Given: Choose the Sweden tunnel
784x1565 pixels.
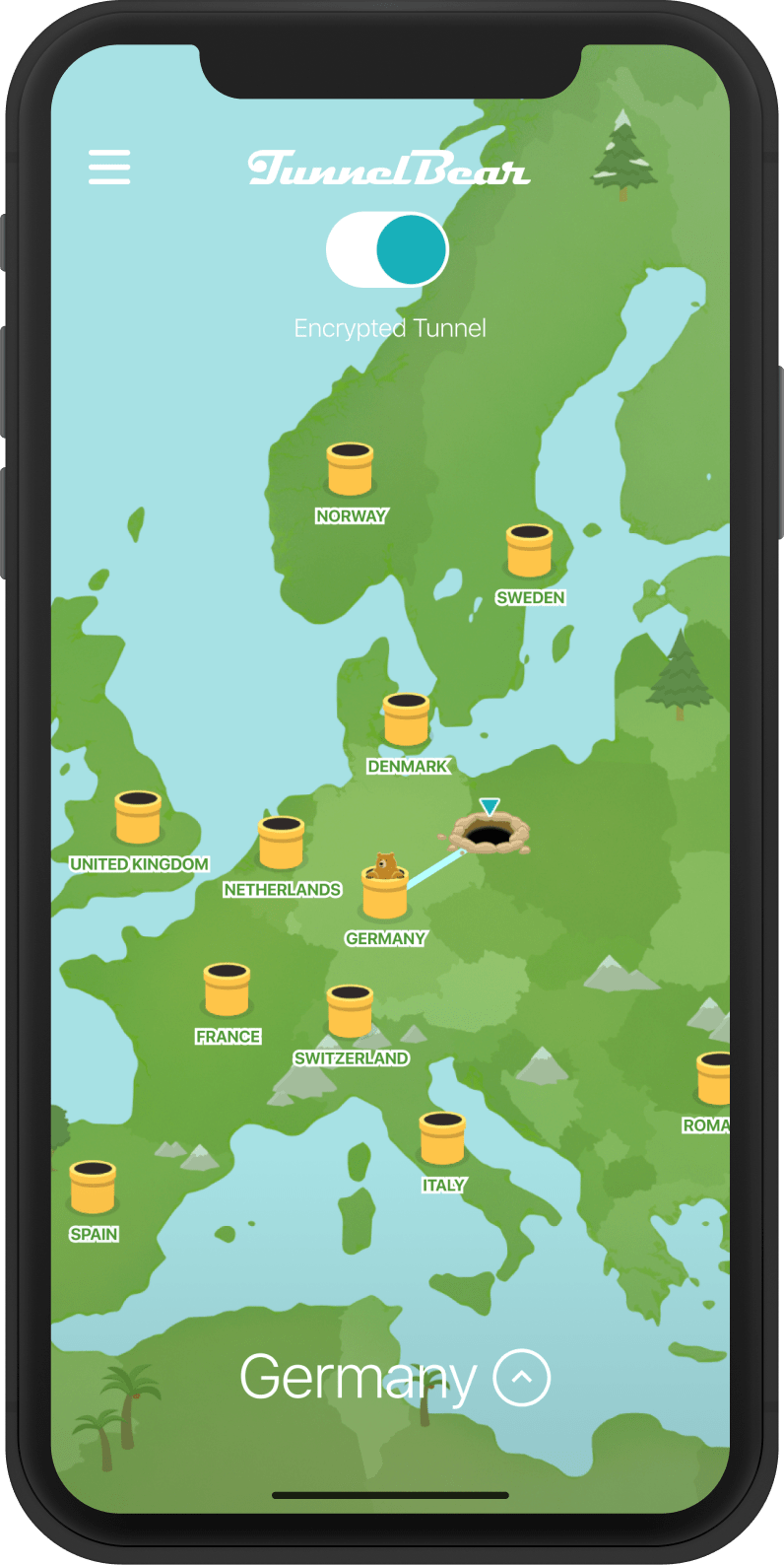Looking at the screenshot, I should click(530, 553).
